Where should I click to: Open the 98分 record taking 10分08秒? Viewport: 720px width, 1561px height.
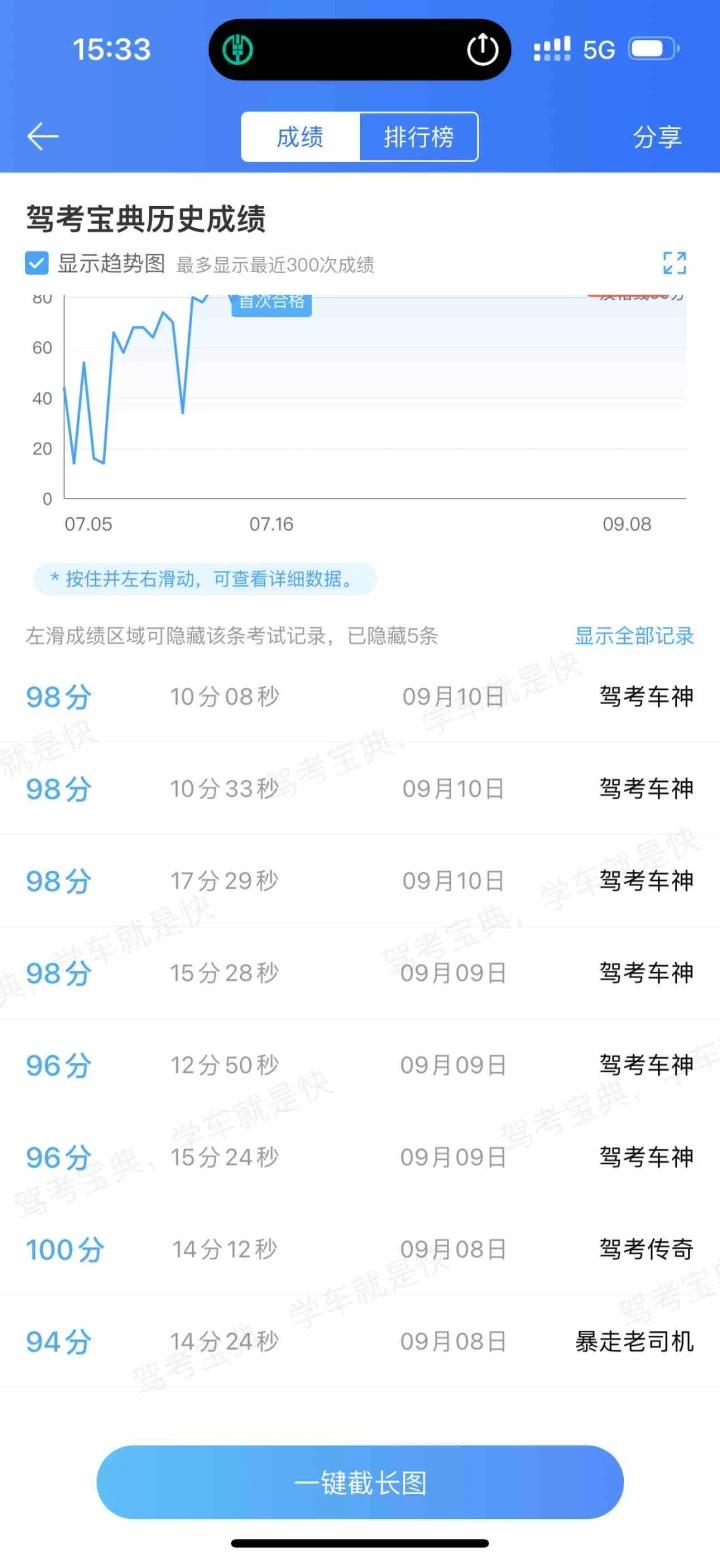[360, 697]
